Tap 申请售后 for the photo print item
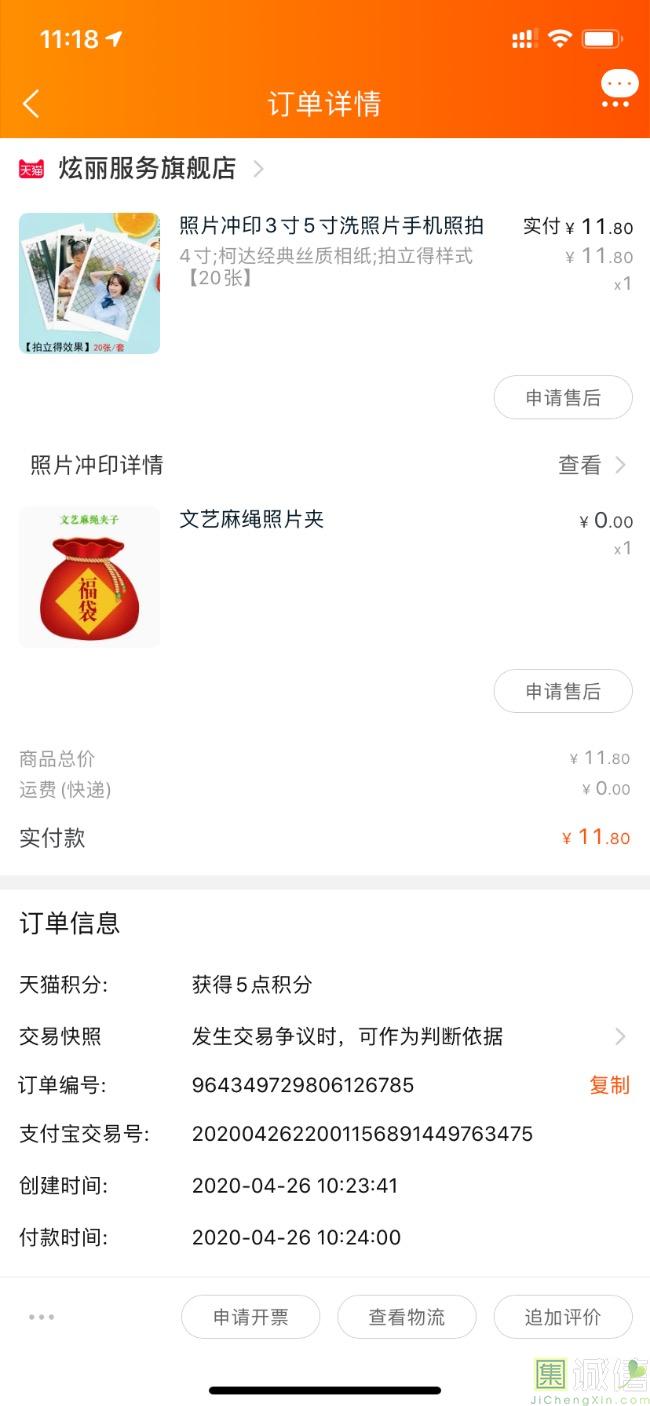650x1406 pixels. pos(563,398)
